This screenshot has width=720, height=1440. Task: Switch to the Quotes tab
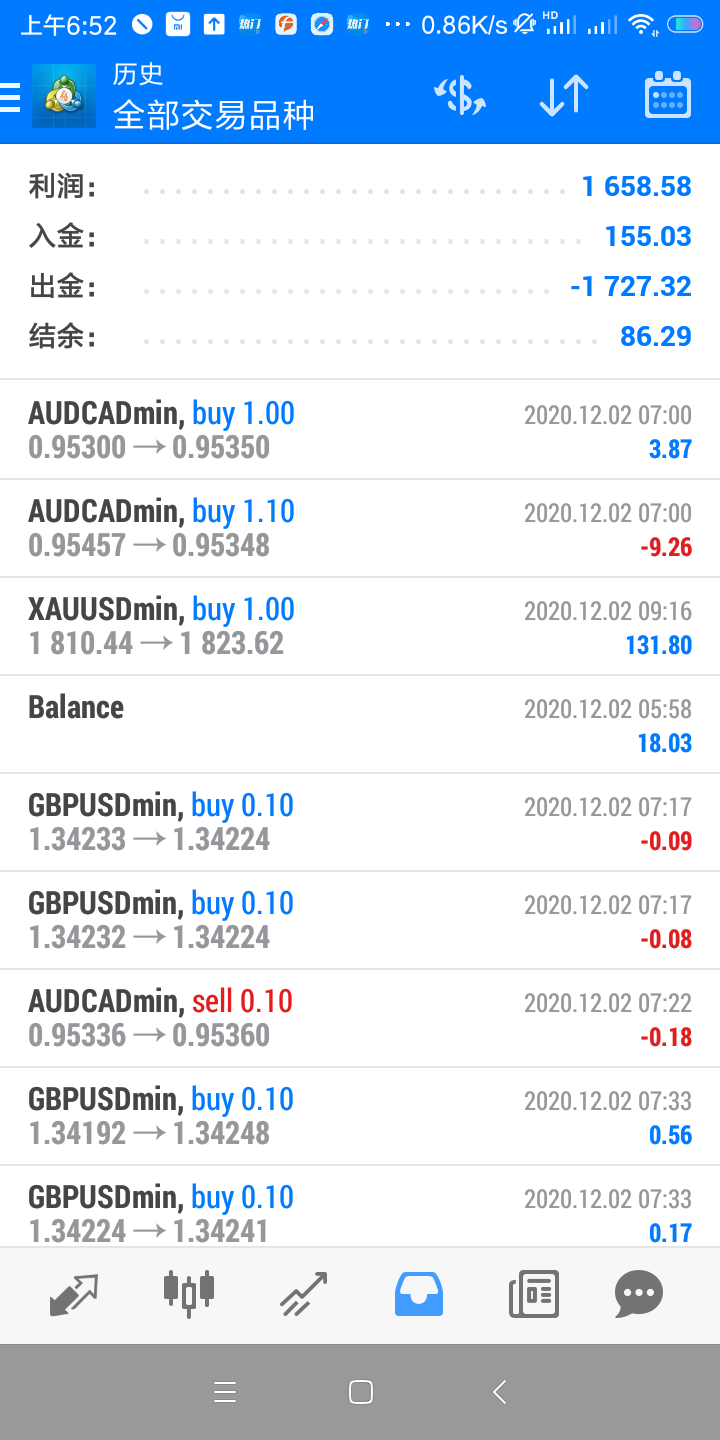[x=74, y=1294]
